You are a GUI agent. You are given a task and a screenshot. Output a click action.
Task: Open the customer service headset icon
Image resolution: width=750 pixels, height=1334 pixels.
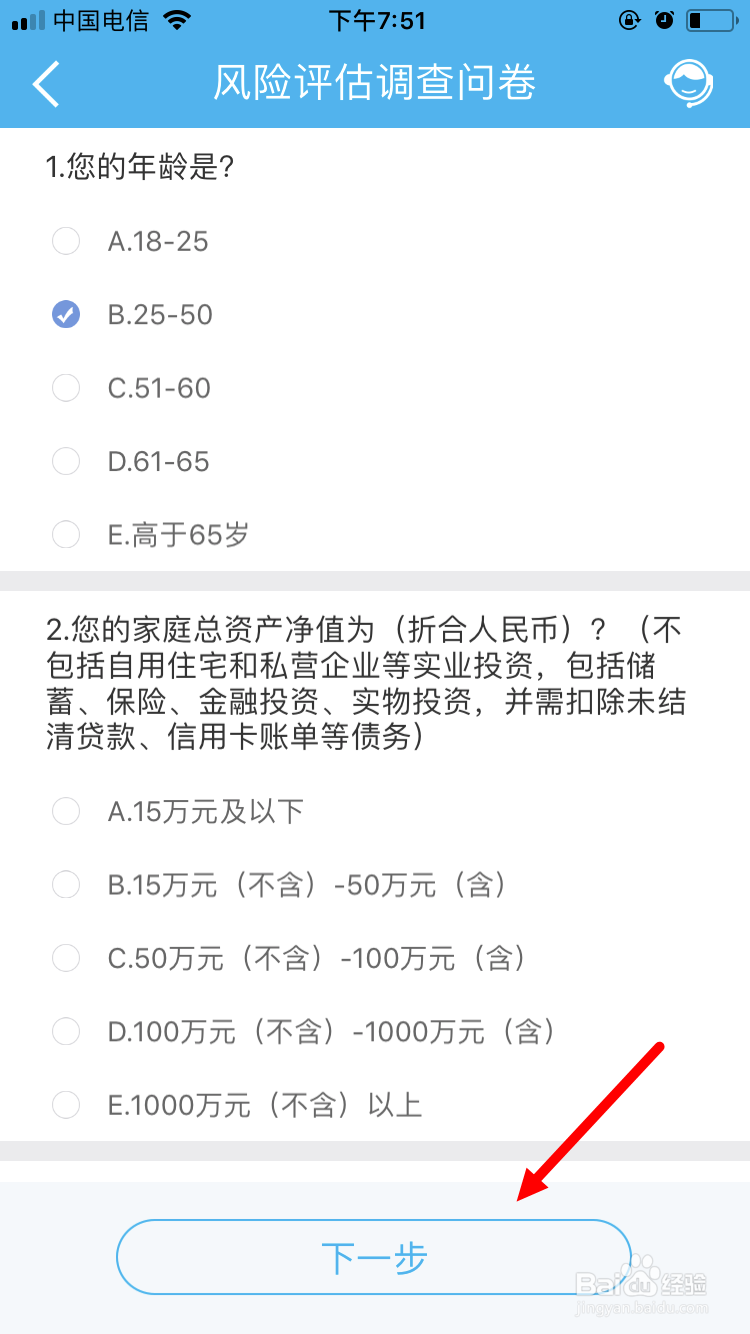[689, 84]
